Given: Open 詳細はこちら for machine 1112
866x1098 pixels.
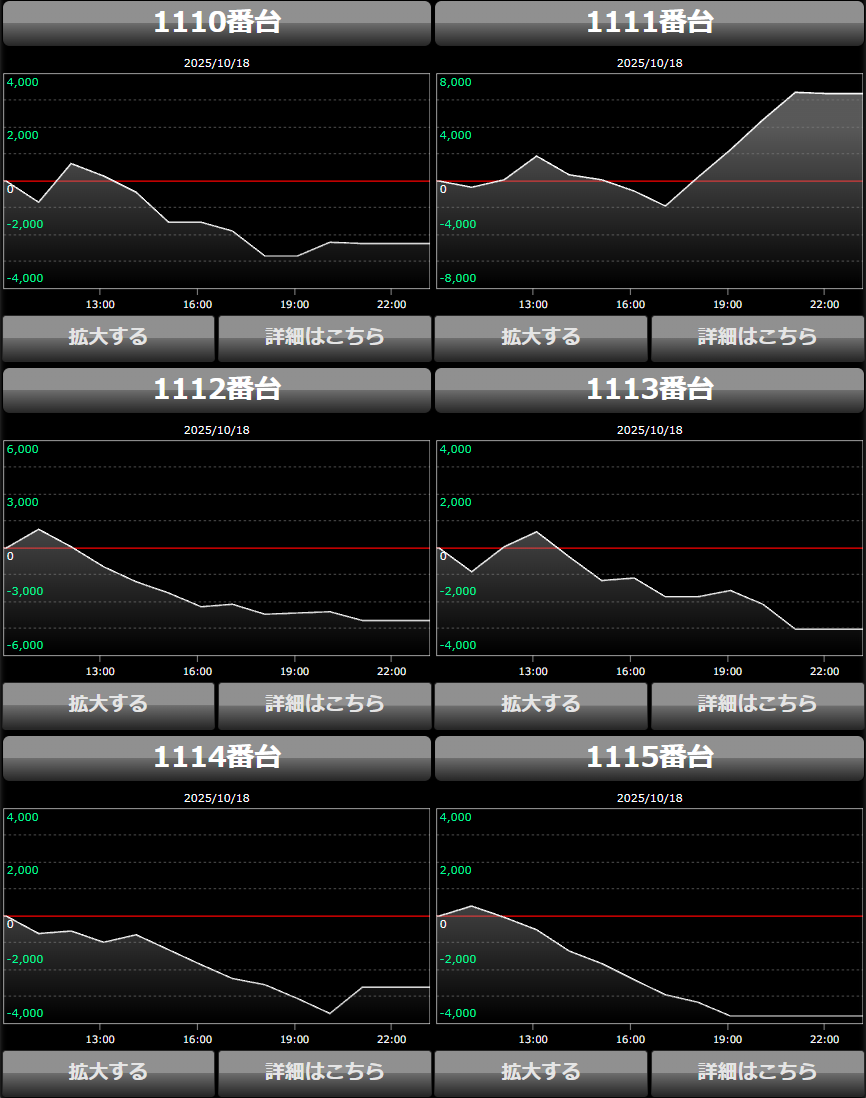Looking at the screenshot, I should tap(324, 704).
